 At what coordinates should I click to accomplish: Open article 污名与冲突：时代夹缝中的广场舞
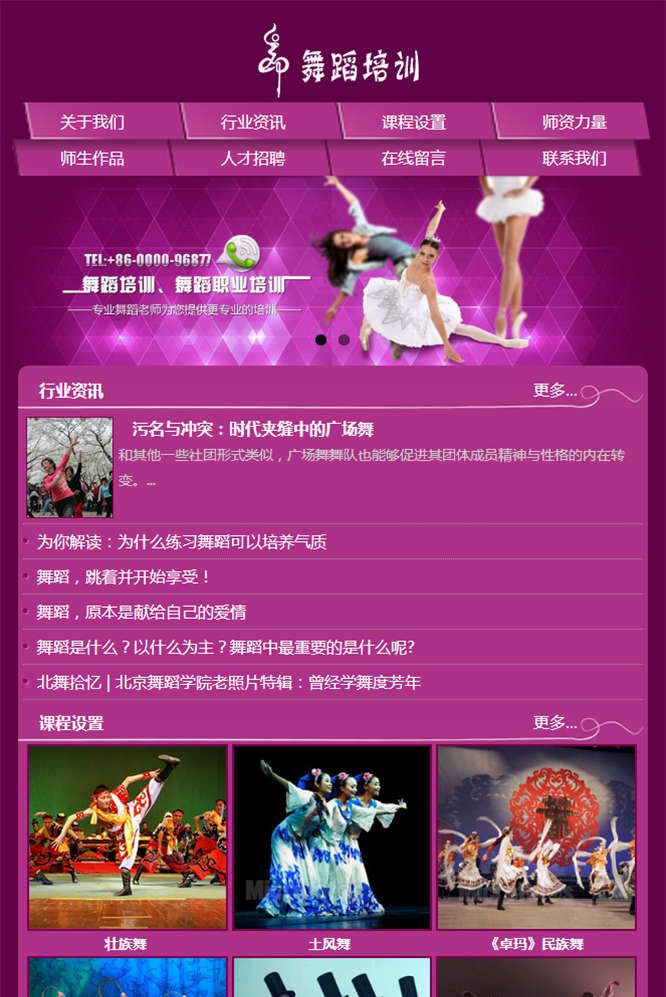(253, 430)
